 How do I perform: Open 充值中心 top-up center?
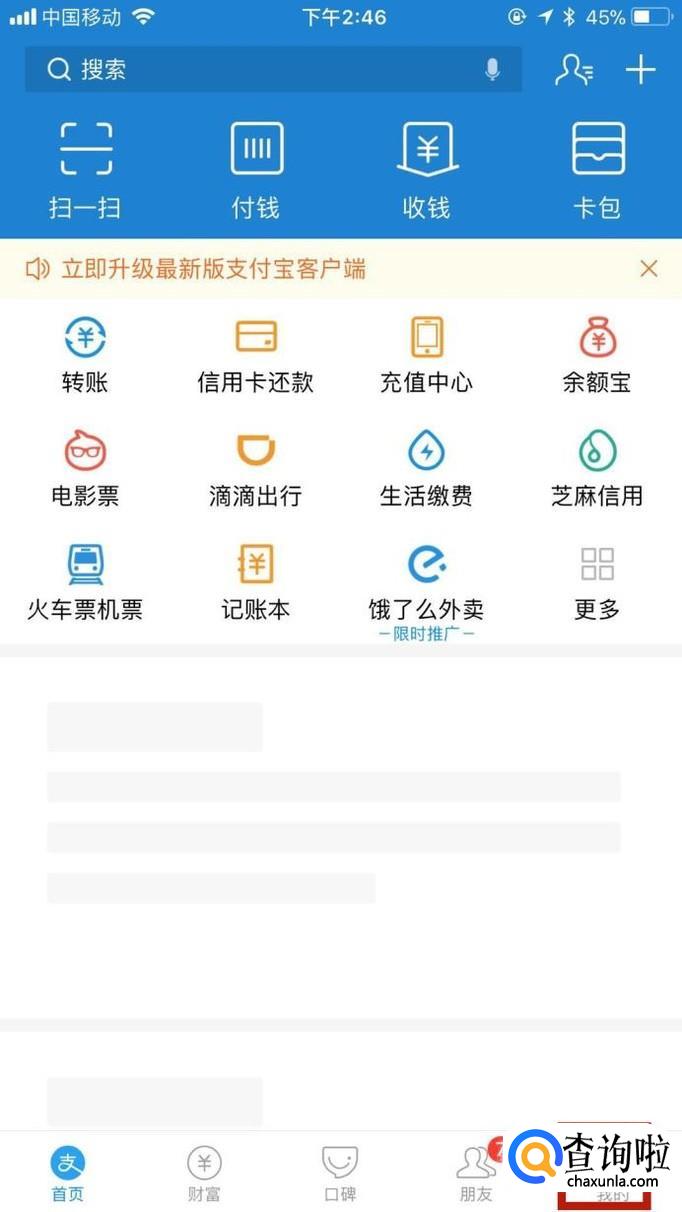[x=427, y=355]
